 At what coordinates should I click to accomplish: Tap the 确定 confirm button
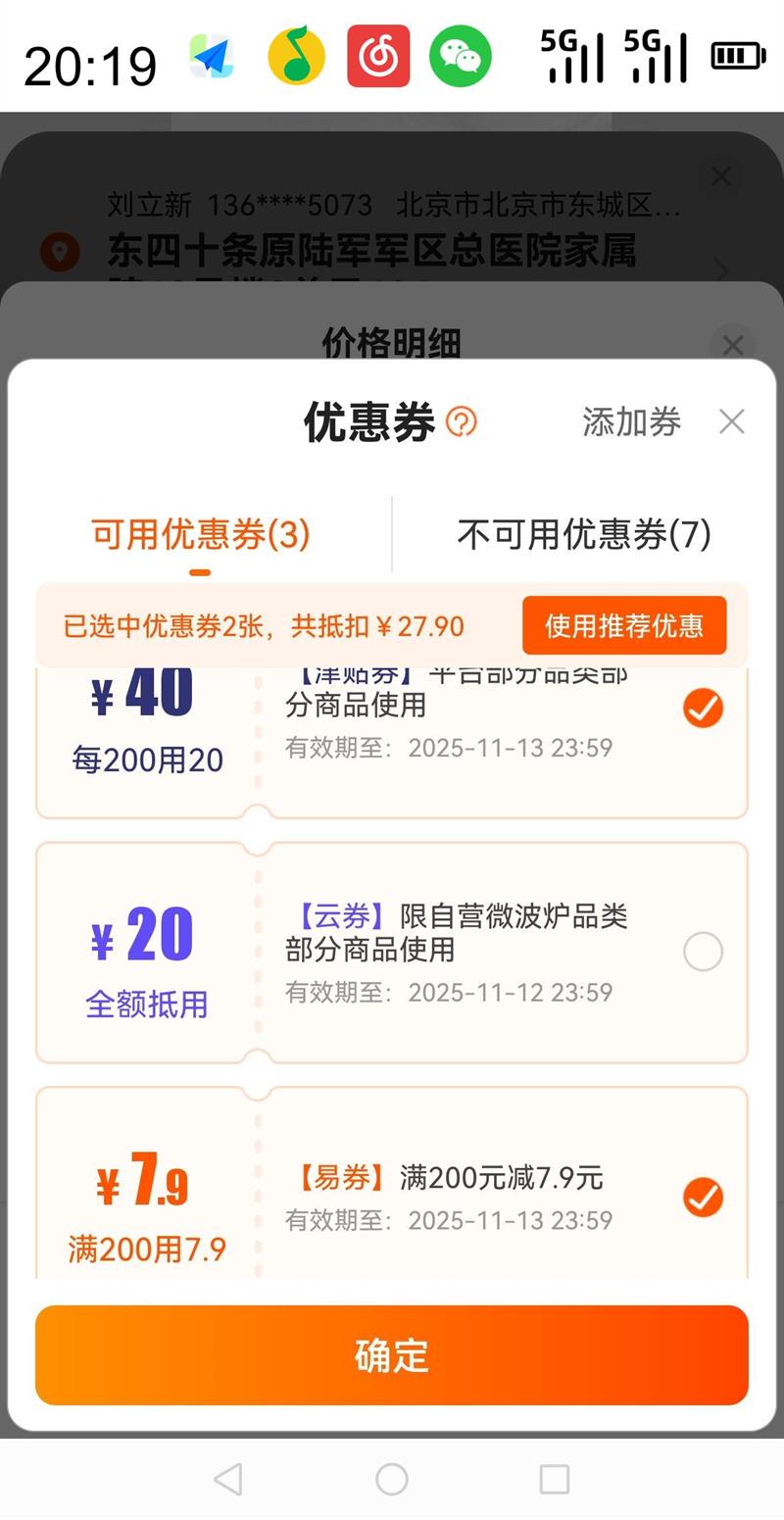pyautogui.click(x=392, y=1356)
